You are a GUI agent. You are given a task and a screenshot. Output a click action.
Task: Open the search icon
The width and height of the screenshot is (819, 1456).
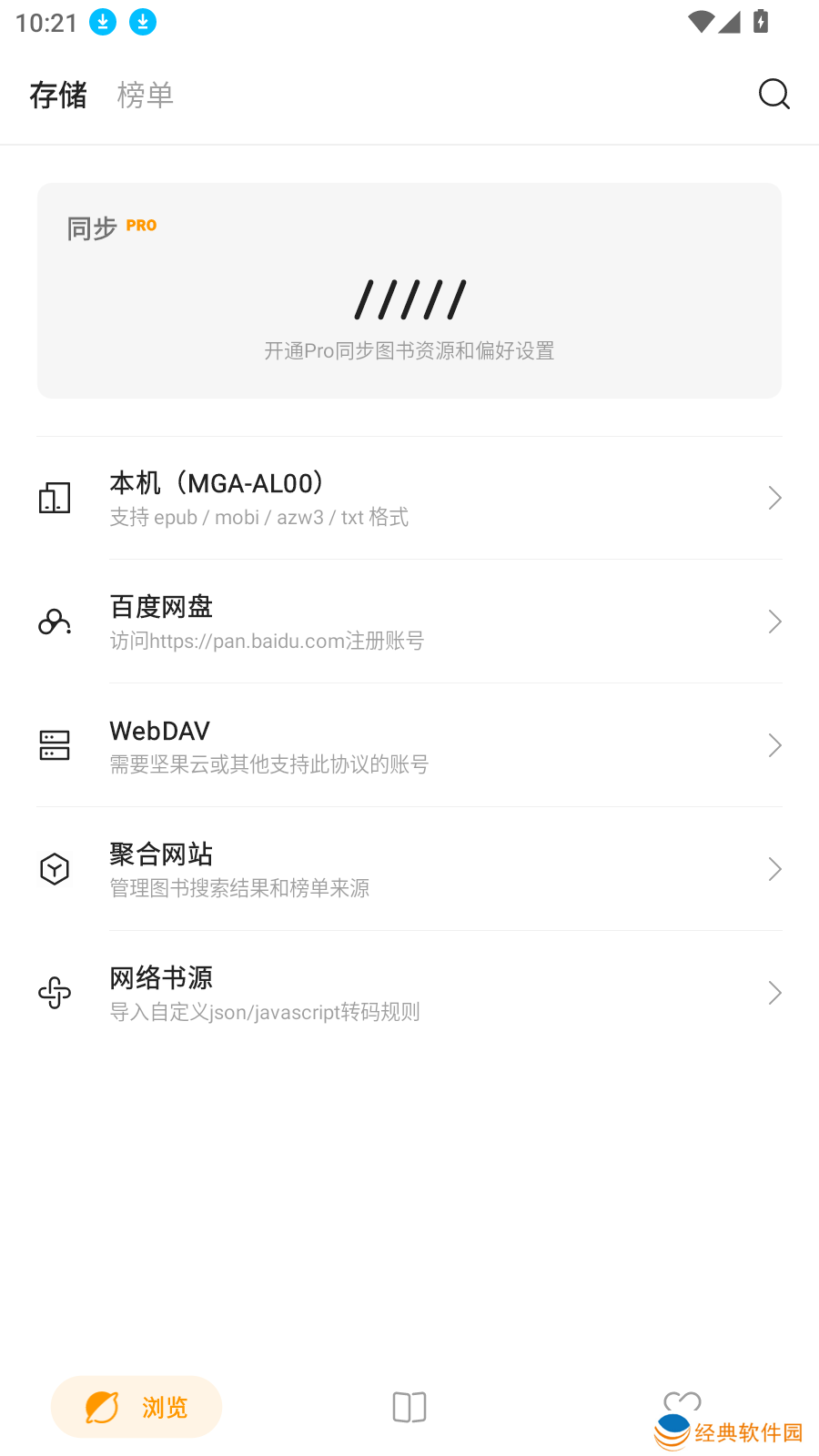tap(773, 94)
